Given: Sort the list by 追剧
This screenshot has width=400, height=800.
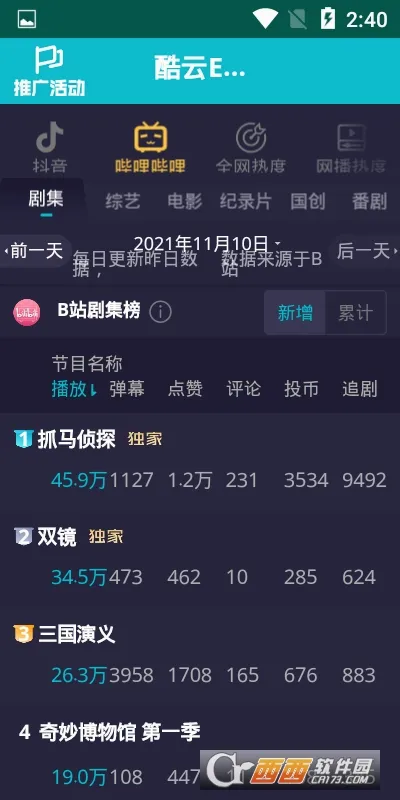Looking at the screenshot, I should tap(360, 389).
